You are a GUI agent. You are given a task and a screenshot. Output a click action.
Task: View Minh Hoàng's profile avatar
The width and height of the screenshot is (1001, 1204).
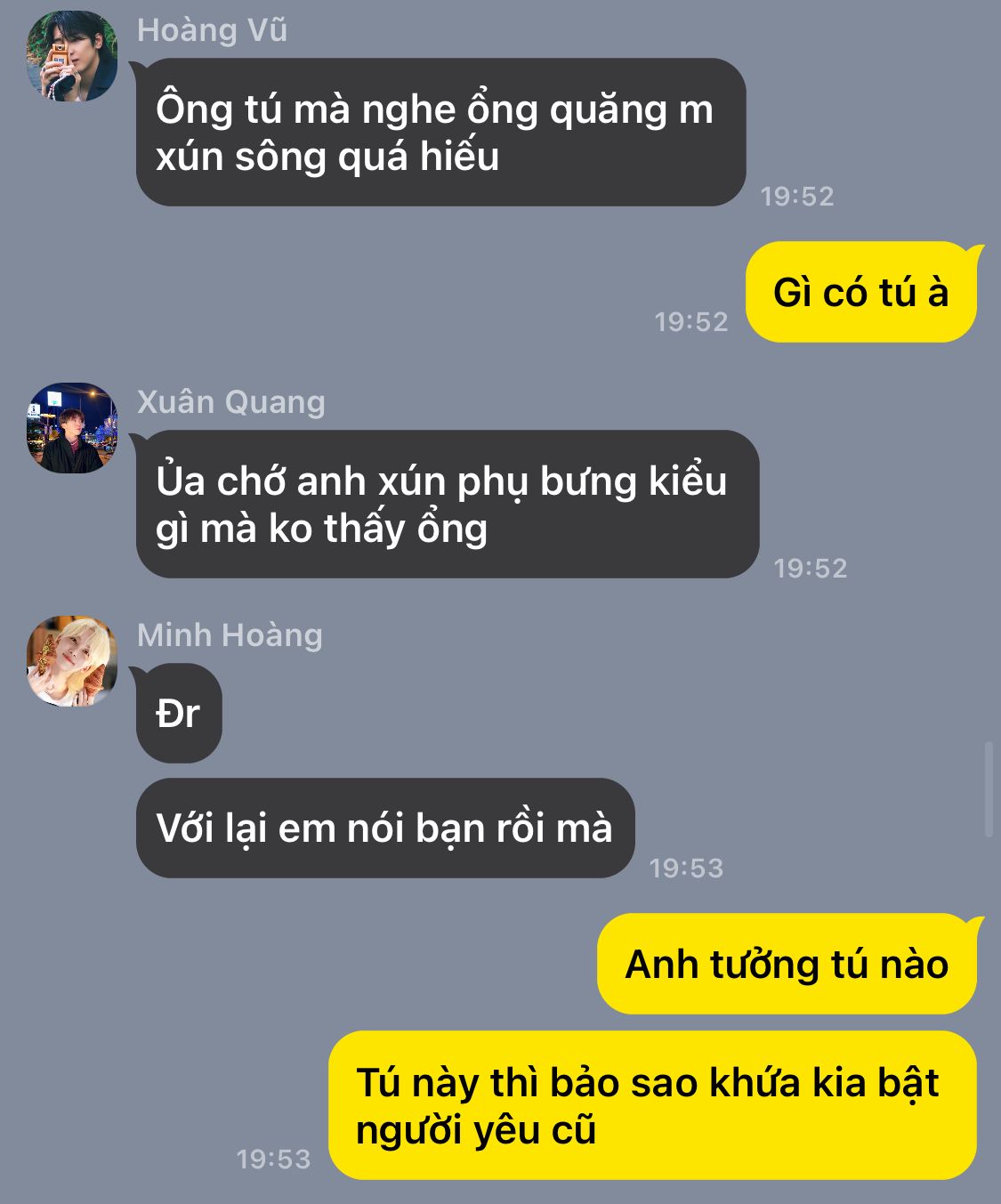pyautogui.click(x=72, y=661)
